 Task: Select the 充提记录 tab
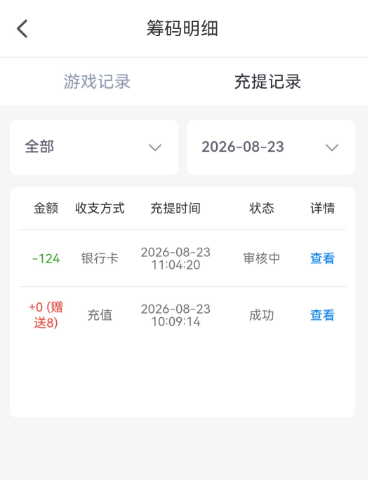pyautogui.click(x=268, y=82)
